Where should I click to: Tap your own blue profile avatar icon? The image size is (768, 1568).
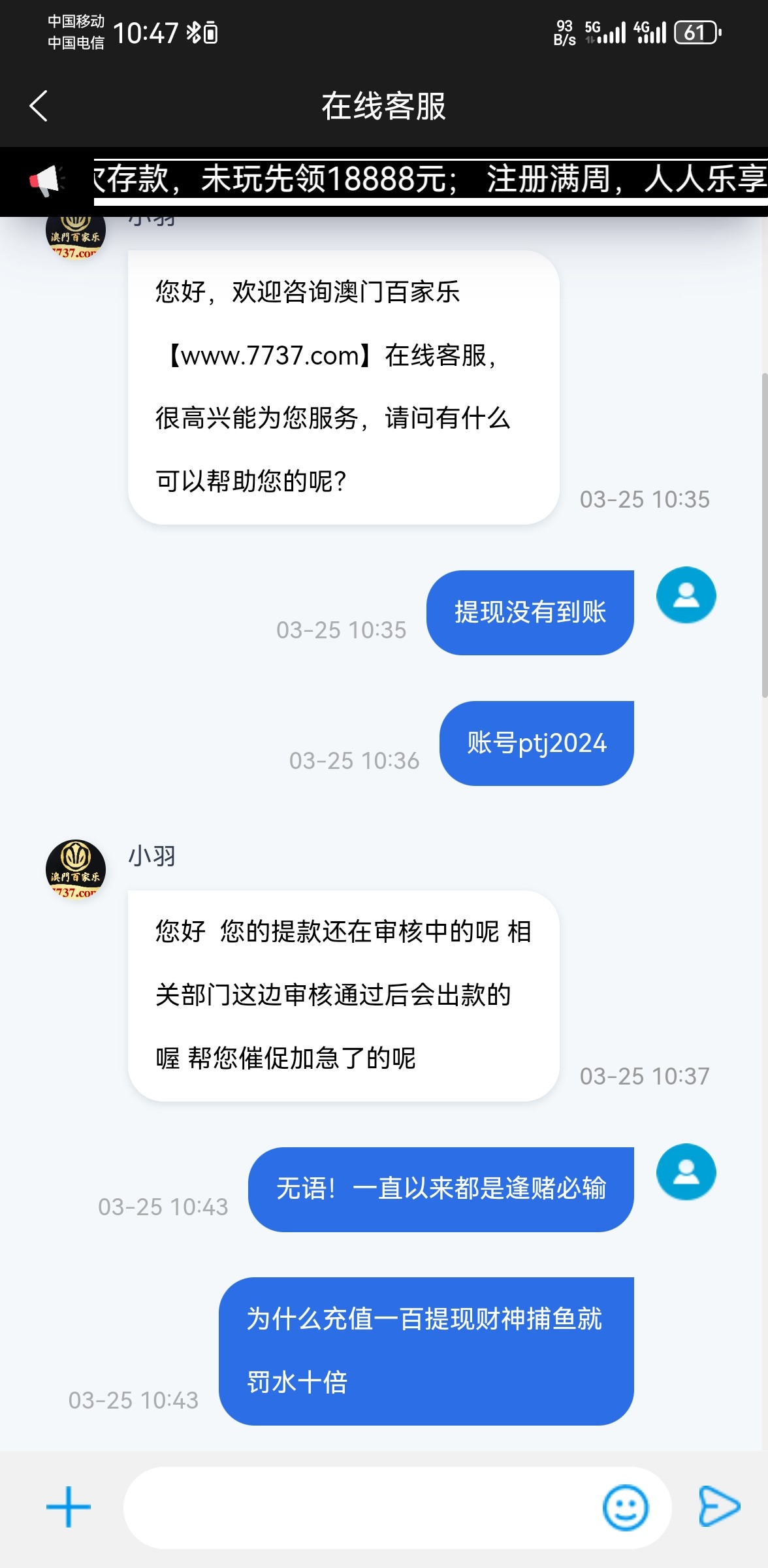coord(685,595)
